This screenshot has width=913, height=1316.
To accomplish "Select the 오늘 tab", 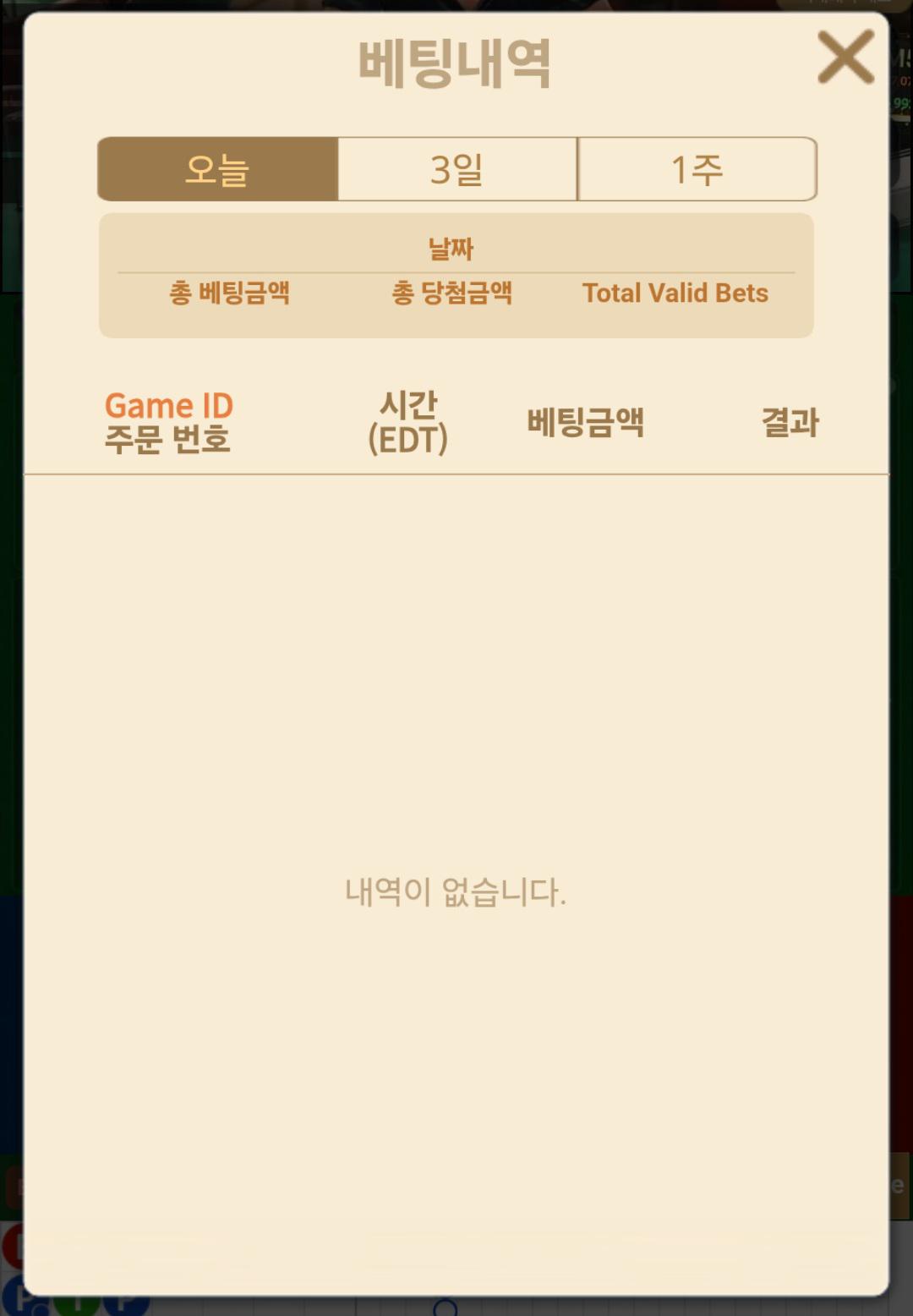I will (x=218, y=169).
